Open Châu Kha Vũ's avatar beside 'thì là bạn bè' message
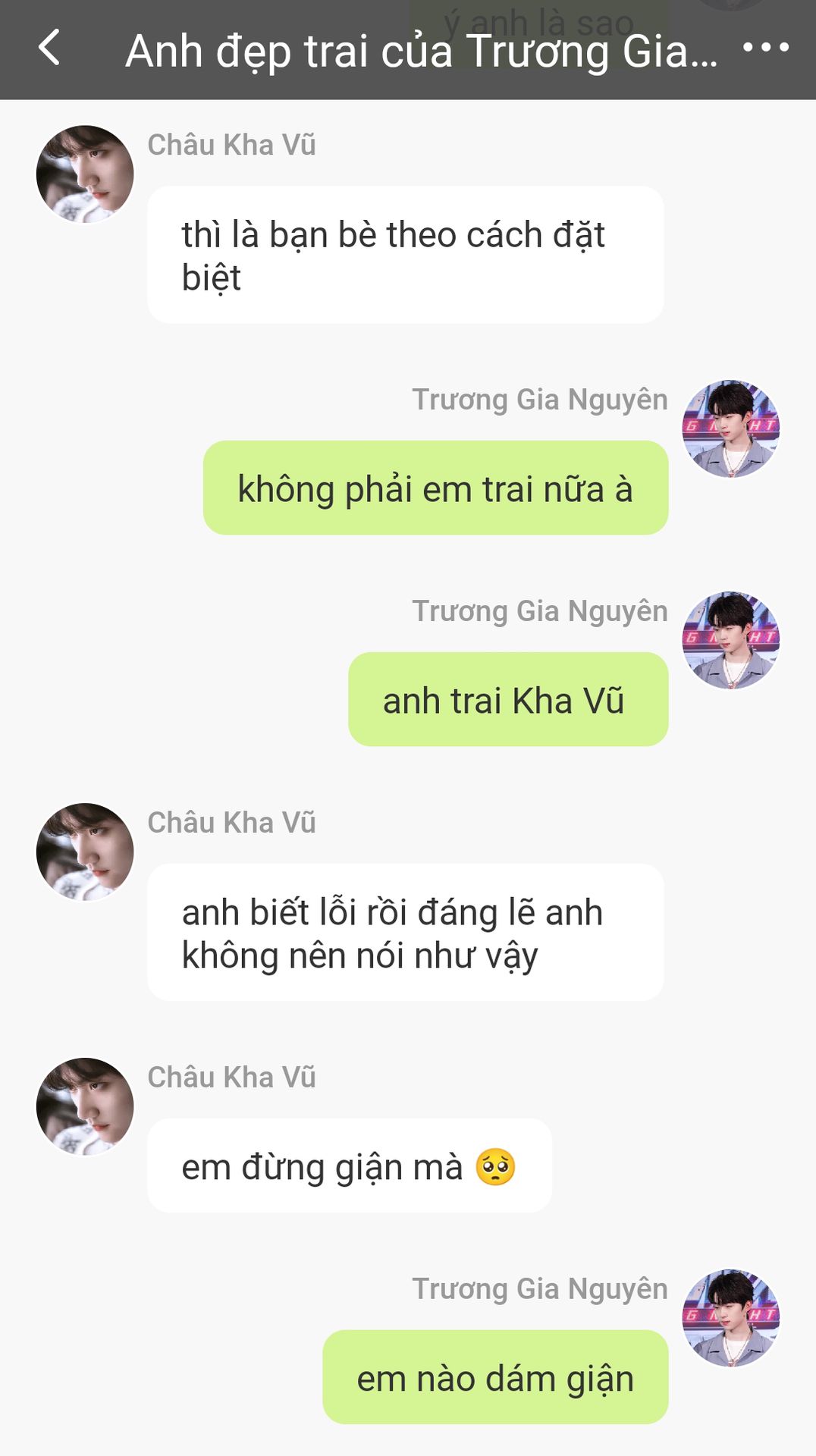 (85, 174)
